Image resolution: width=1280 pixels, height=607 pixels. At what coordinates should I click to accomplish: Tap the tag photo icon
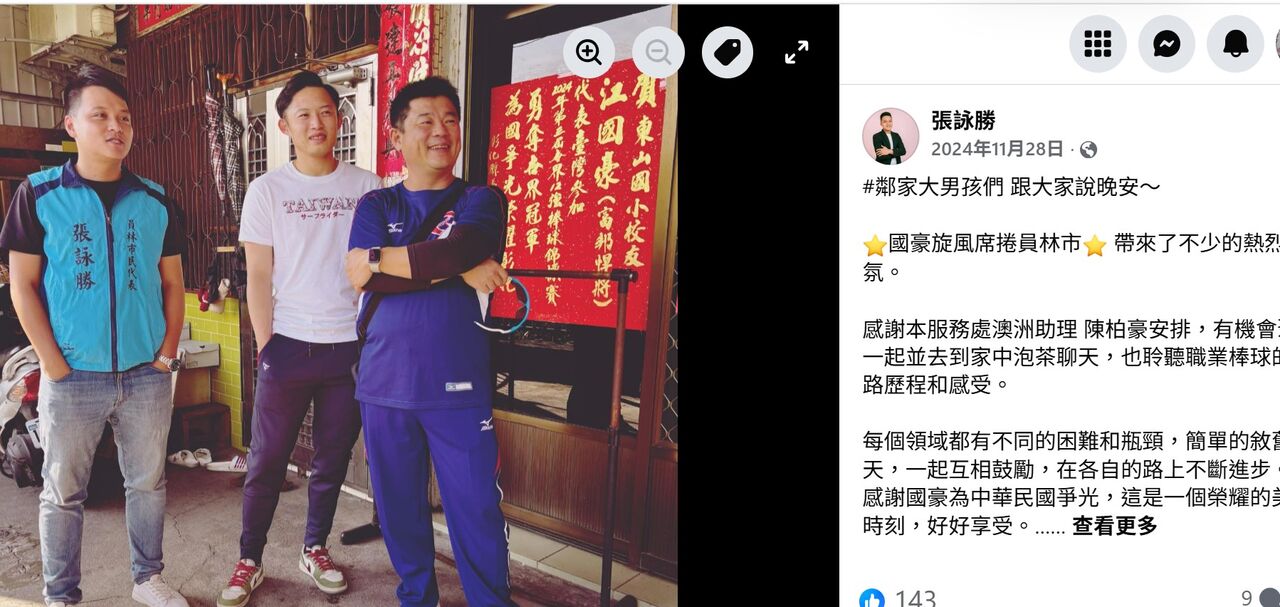pos(727,52)
